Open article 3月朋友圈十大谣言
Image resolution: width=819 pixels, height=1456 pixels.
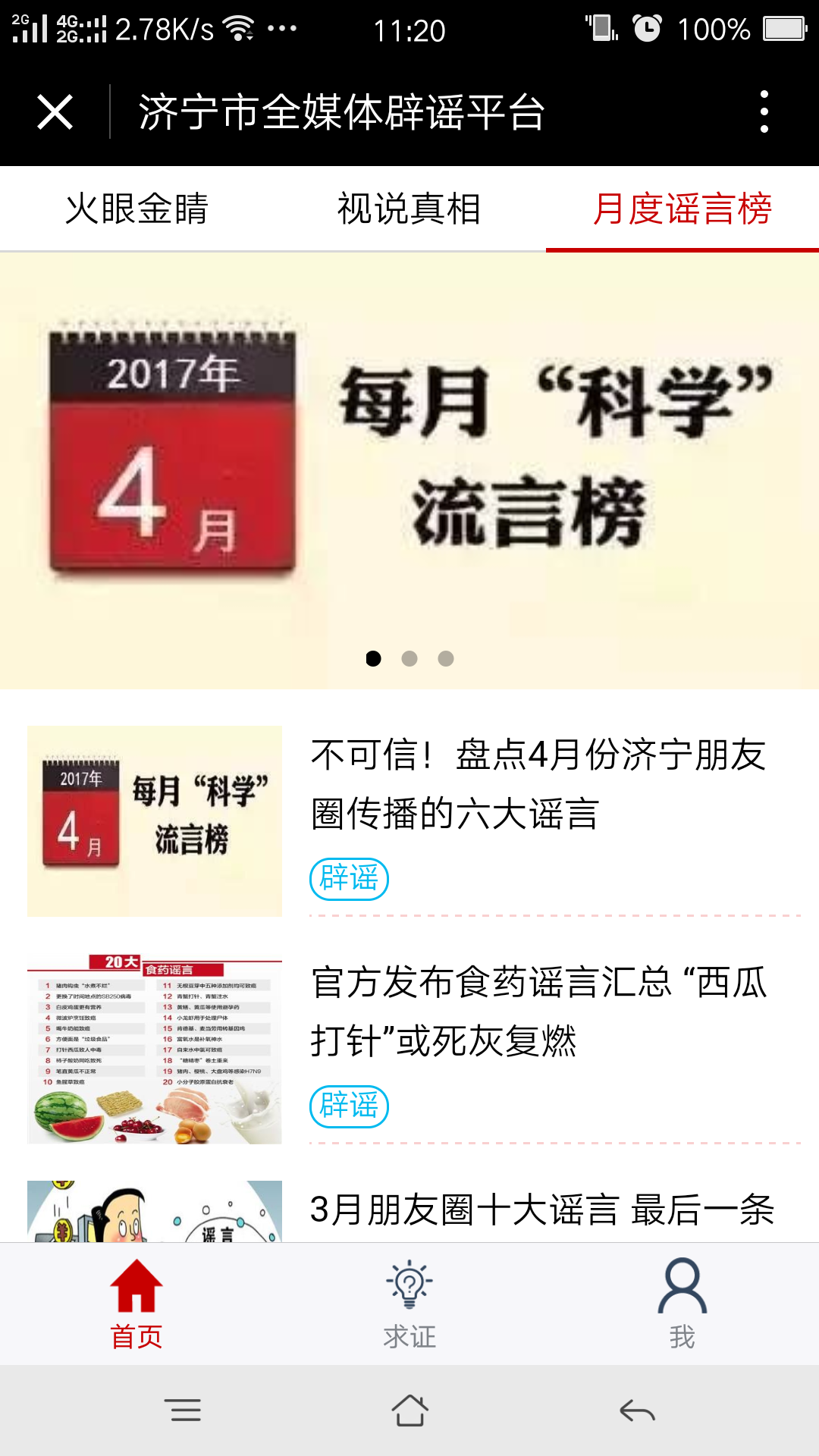coord(541,1210)
